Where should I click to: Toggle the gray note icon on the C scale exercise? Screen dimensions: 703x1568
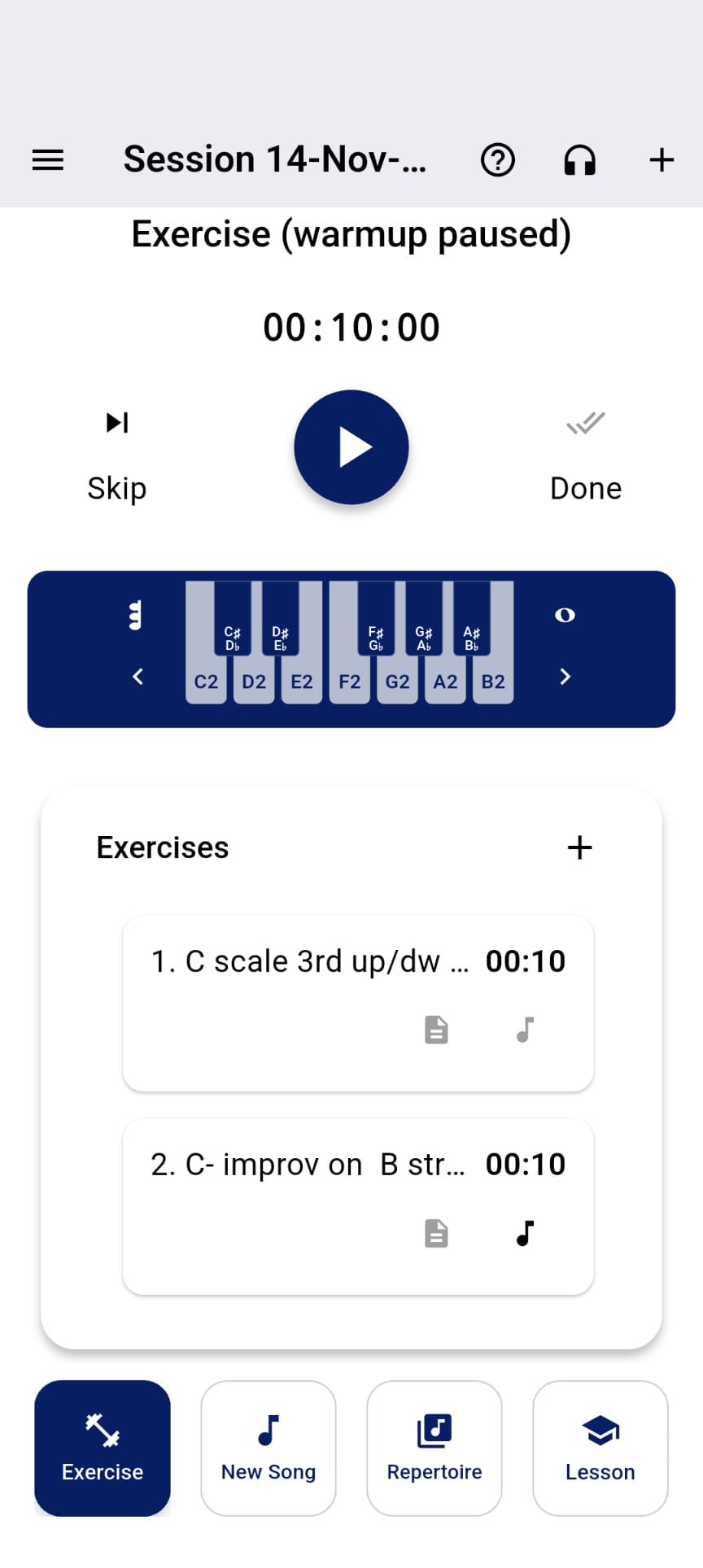(525, 1030)
